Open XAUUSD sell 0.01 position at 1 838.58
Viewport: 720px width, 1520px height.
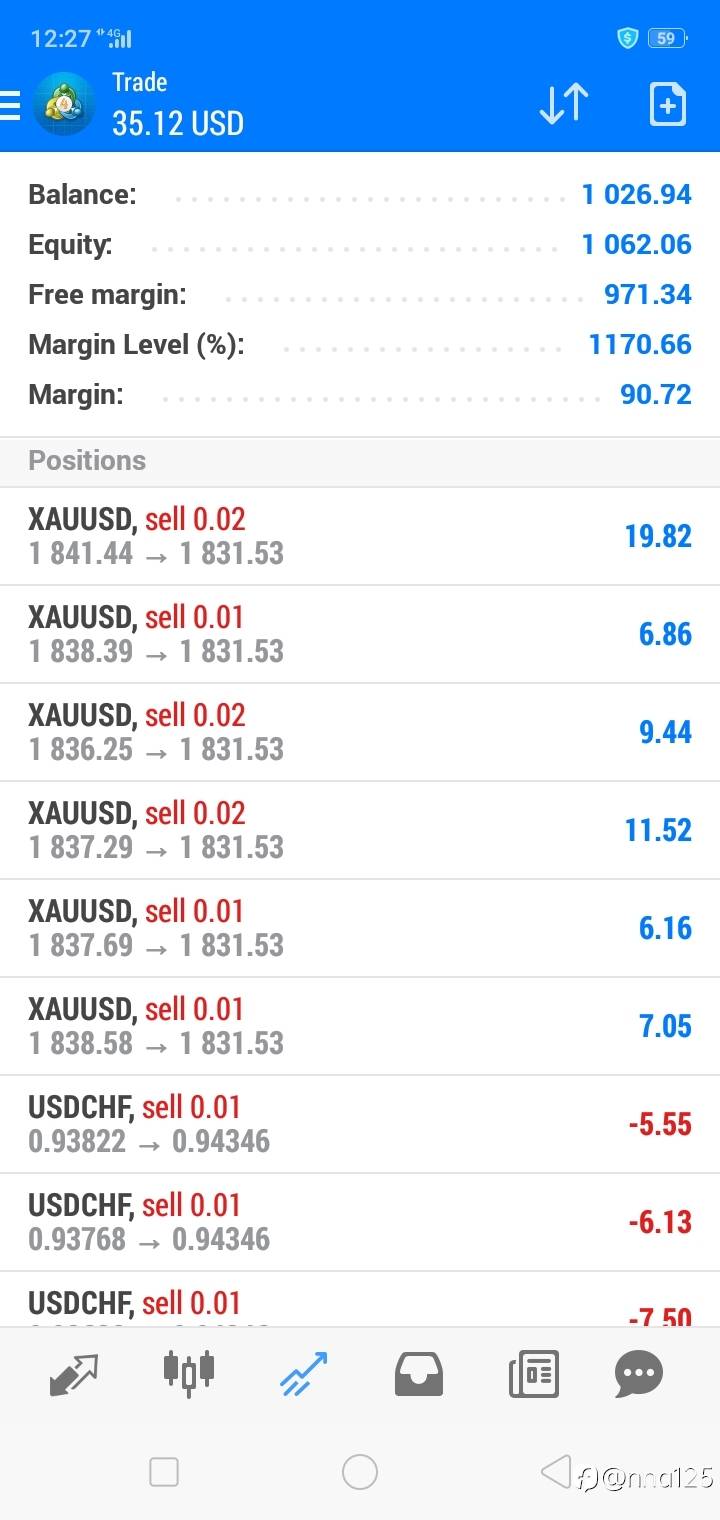(x=360, y=1026)
